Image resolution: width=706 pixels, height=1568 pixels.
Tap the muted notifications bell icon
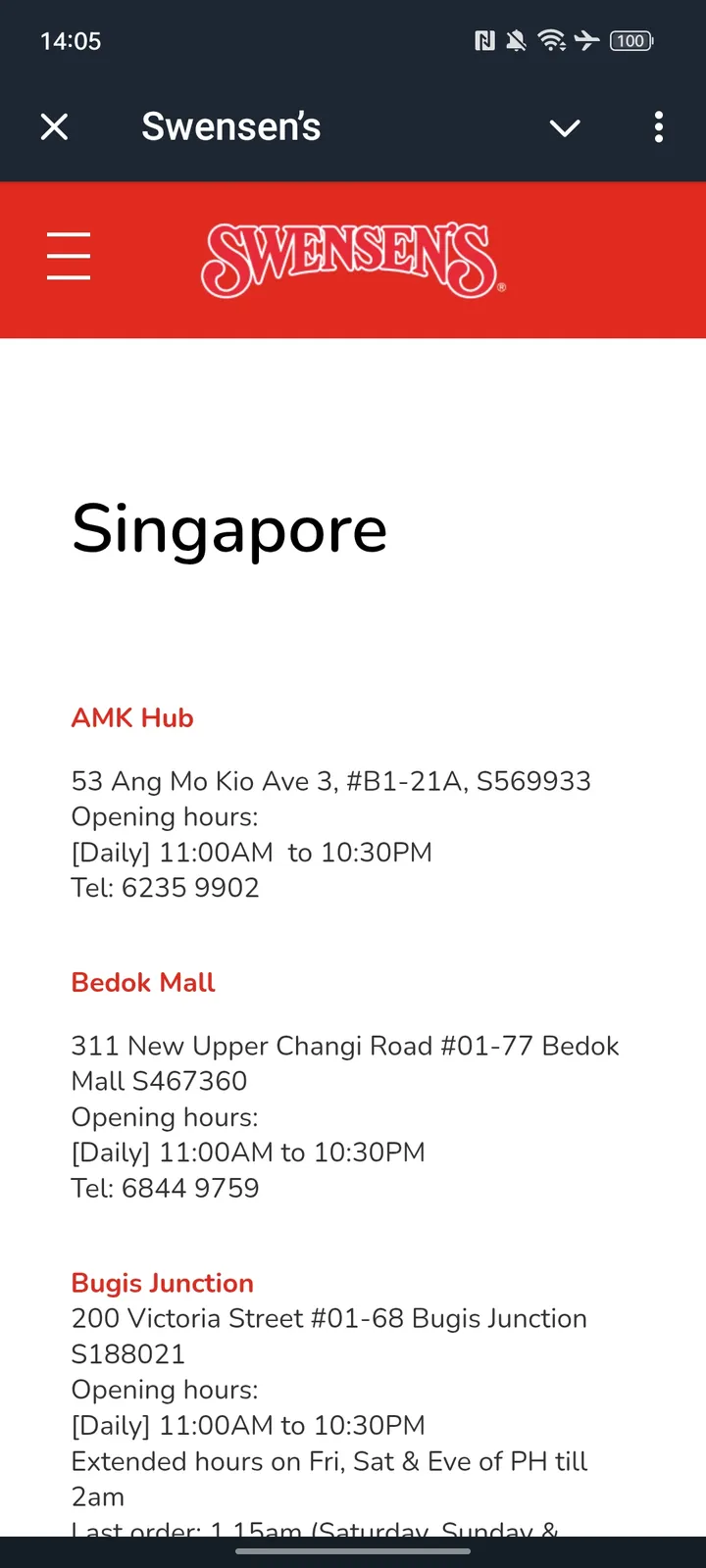(515, 41)
